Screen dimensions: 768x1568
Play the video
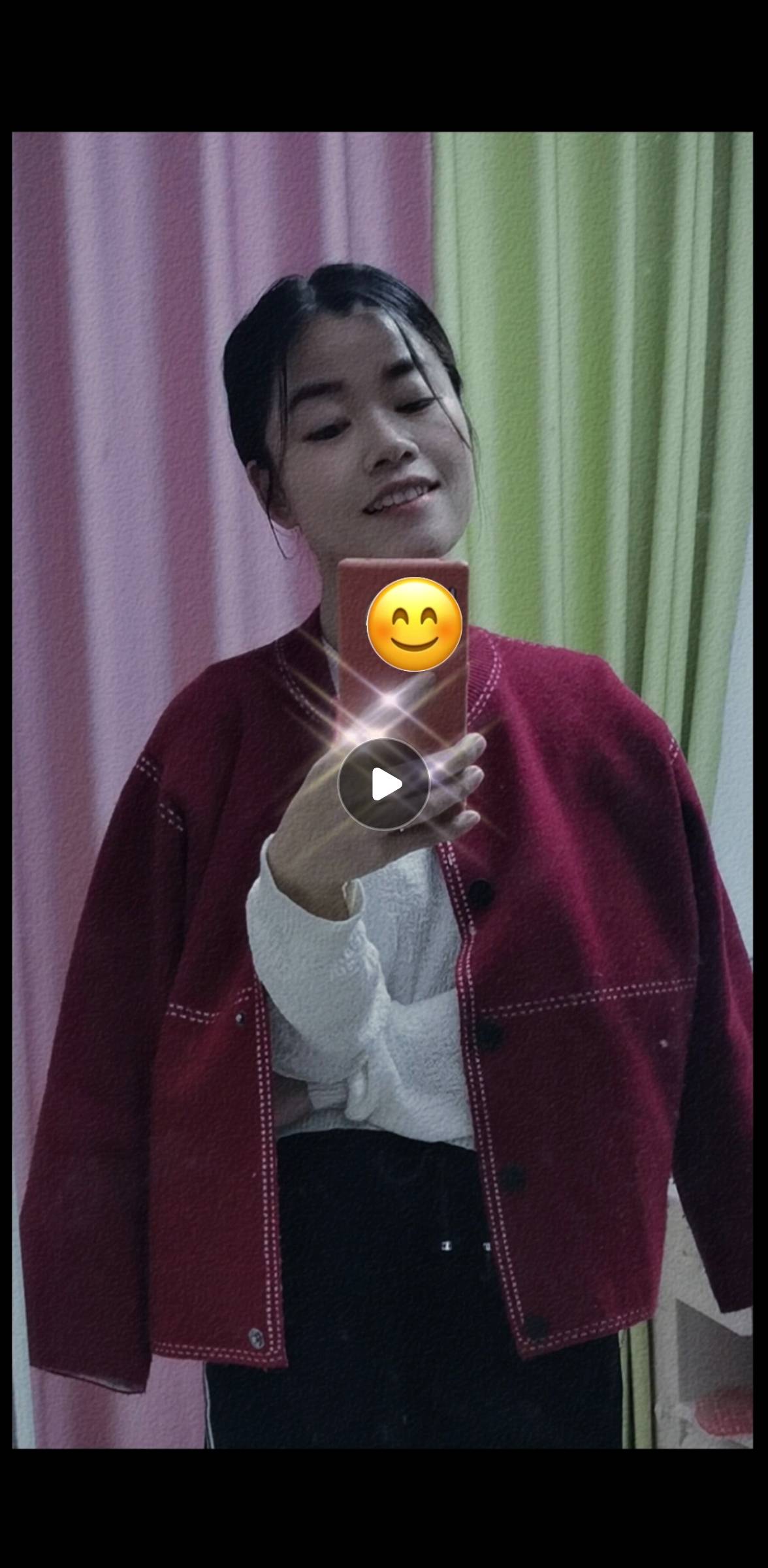(383, 784)
